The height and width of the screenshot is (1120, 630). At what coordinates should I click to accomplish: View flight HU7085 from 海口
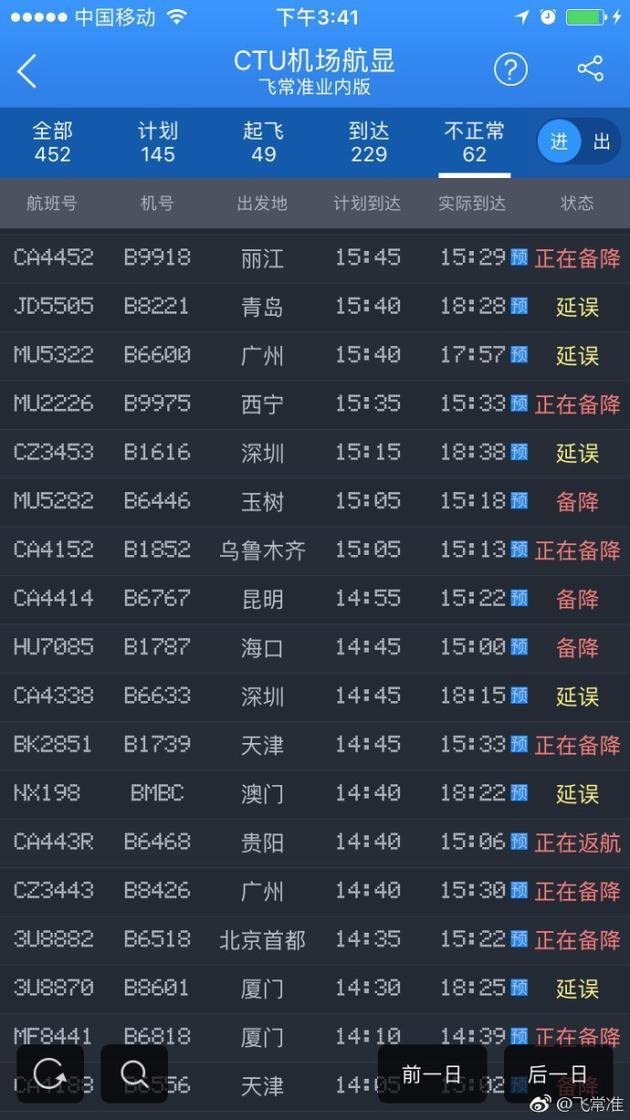point(315,647)
